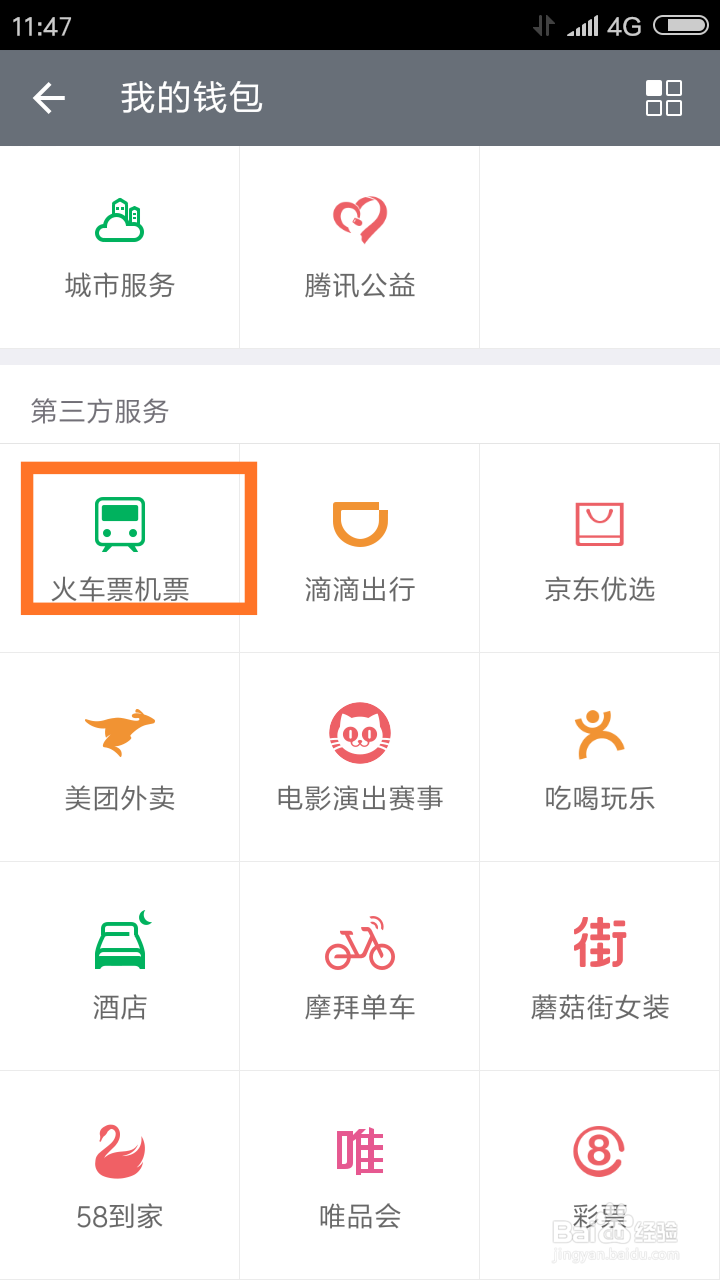Viewport: 720px width, 1280px height.
Task: Open 城市服务 city services
Action: pyautogui.click(x=120, y=245)
